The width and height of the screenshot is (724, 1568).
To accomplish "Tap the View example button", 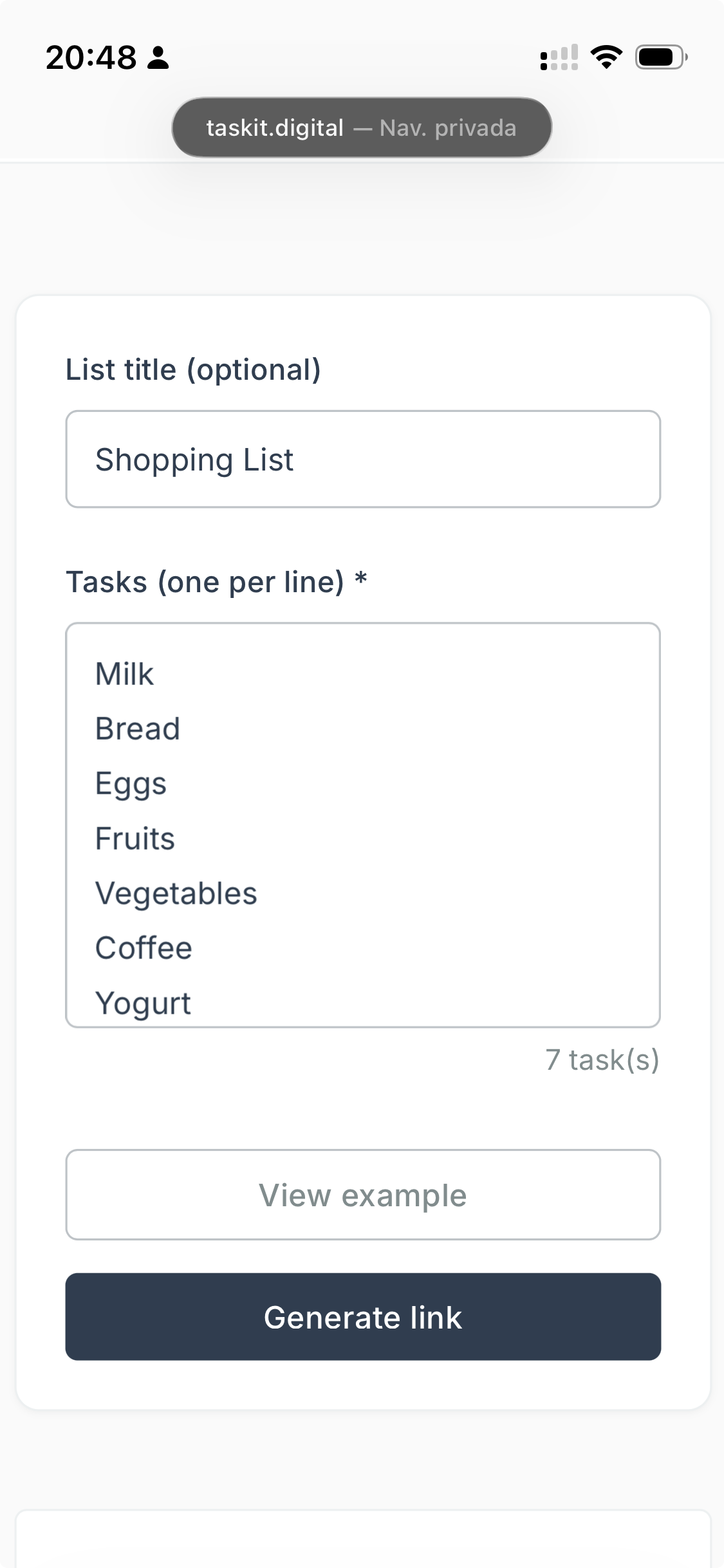I will pyautogui.click(x=362, y=1195).
